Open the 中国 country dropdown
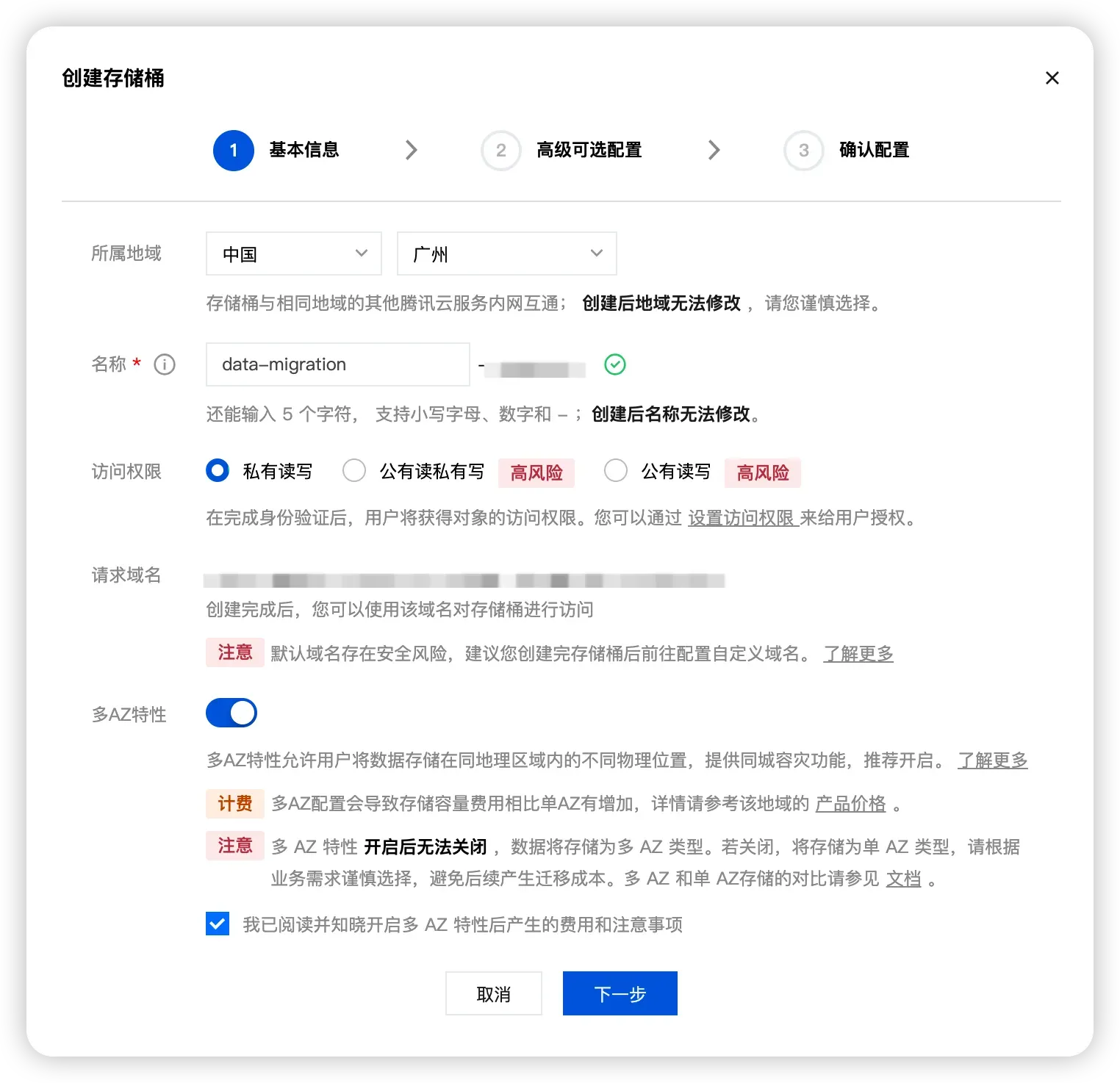 [x=293, y=253]
